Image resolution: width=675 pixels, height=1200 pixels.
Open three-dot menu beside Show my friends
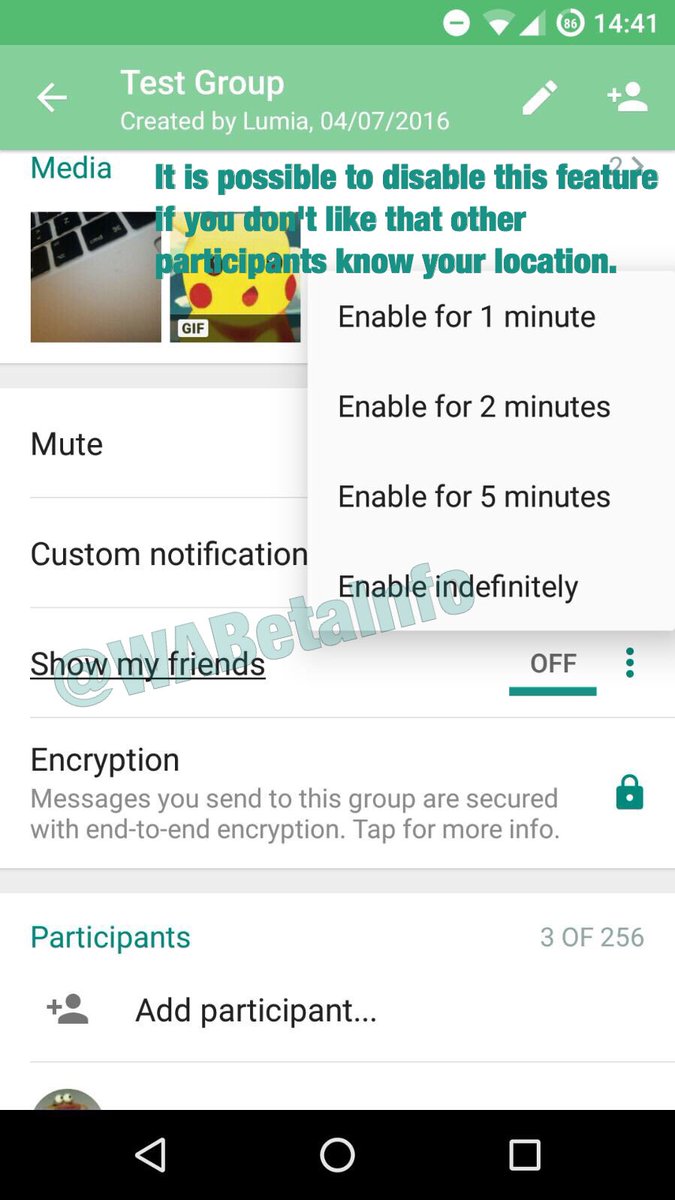(x=630, y=662)
